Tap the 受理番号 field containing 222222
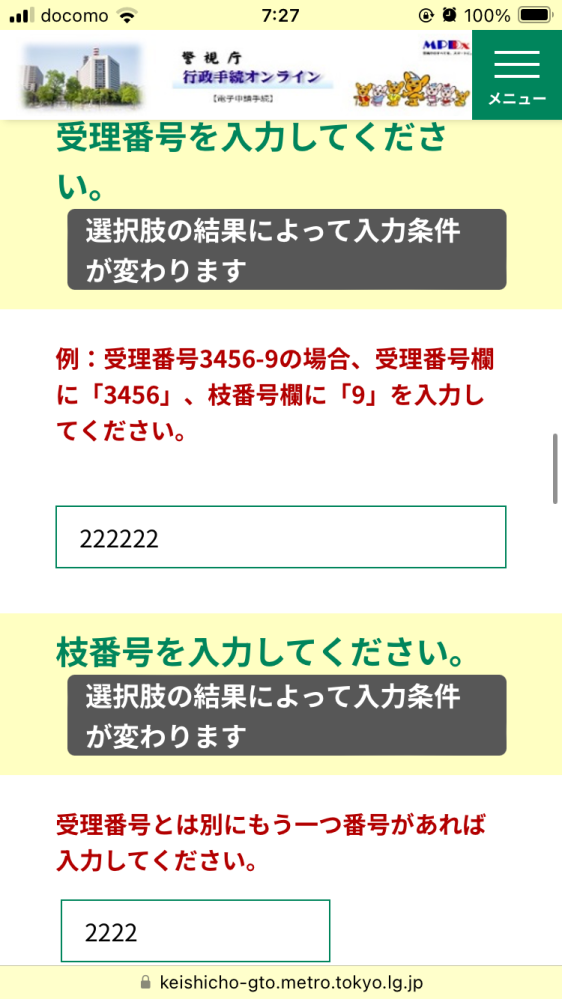Viewport: 562px width, 999px height. 280,537
